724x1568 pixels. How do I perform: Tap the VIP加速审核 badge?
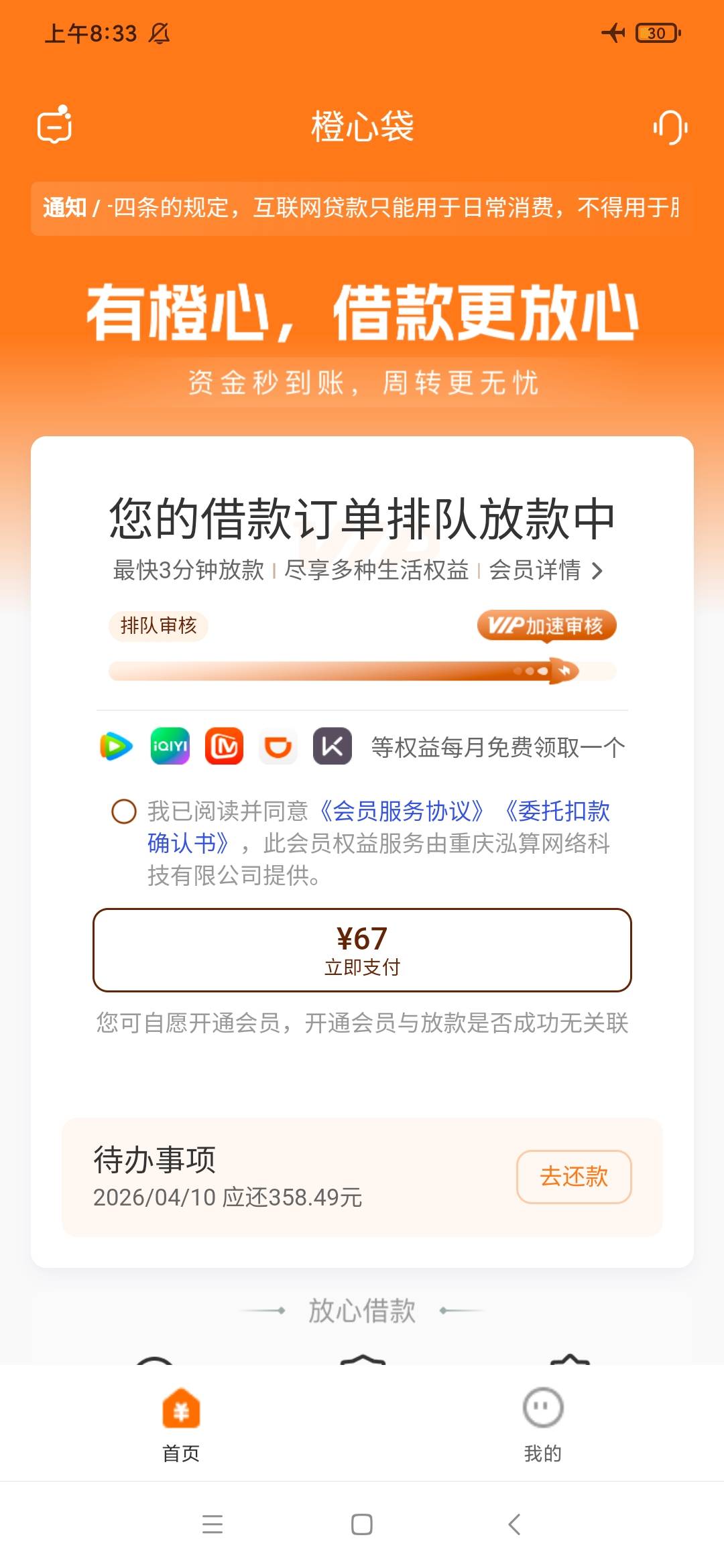pyautogui.click(x=546, y=626)
